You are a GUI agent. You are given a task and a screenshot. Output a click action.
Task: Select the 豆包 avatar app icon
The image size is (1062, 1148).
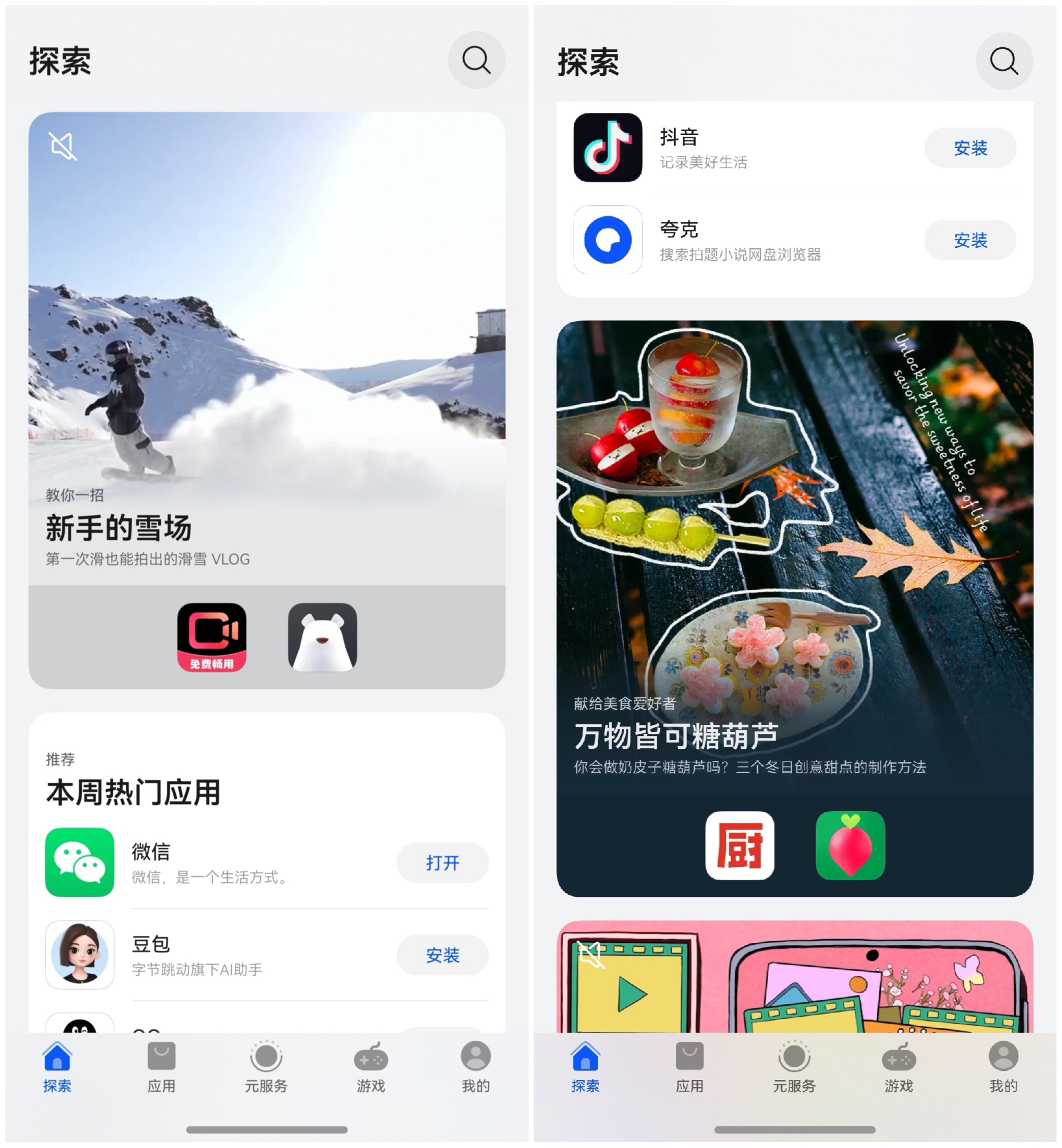click(x=80, y=954)
